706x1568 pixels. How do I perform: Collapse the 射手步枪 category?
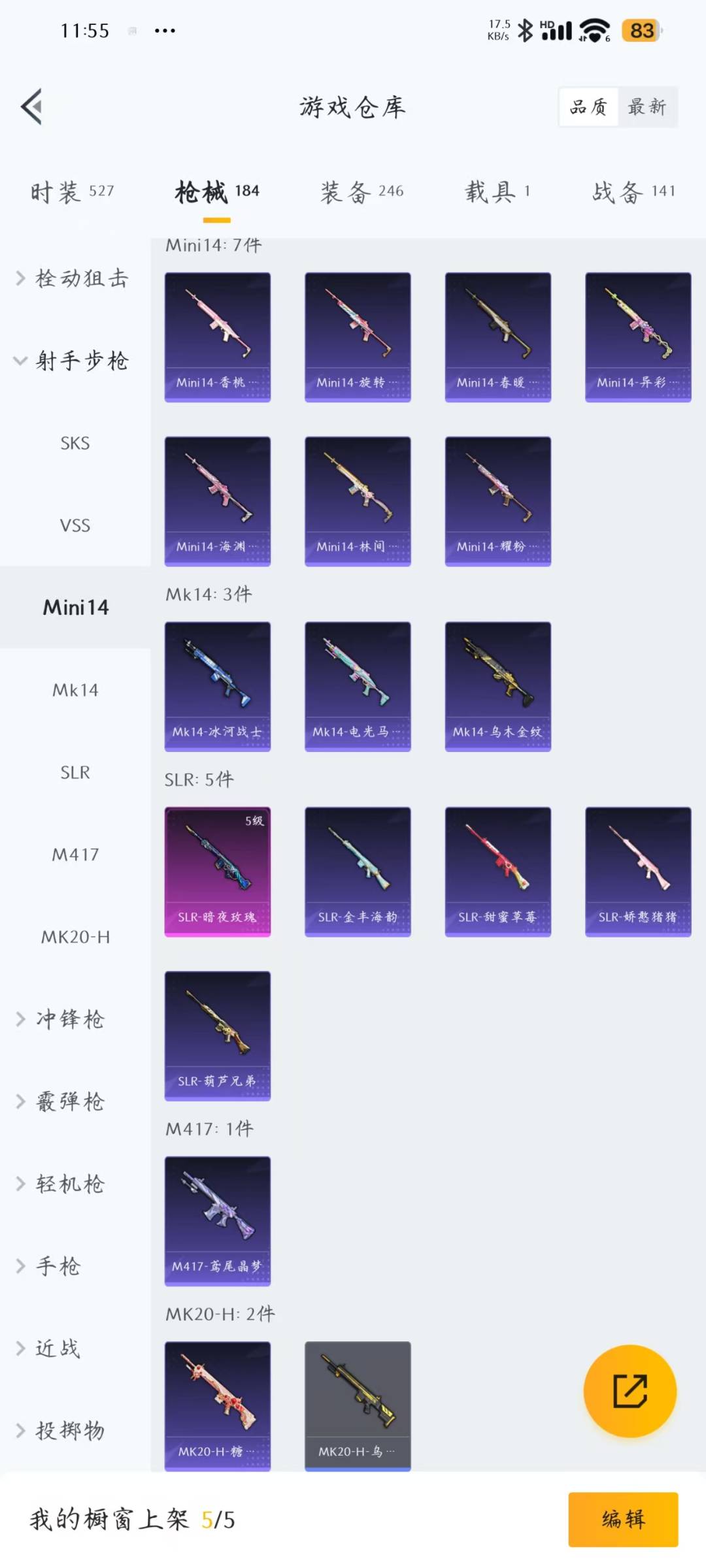point(73,361)
